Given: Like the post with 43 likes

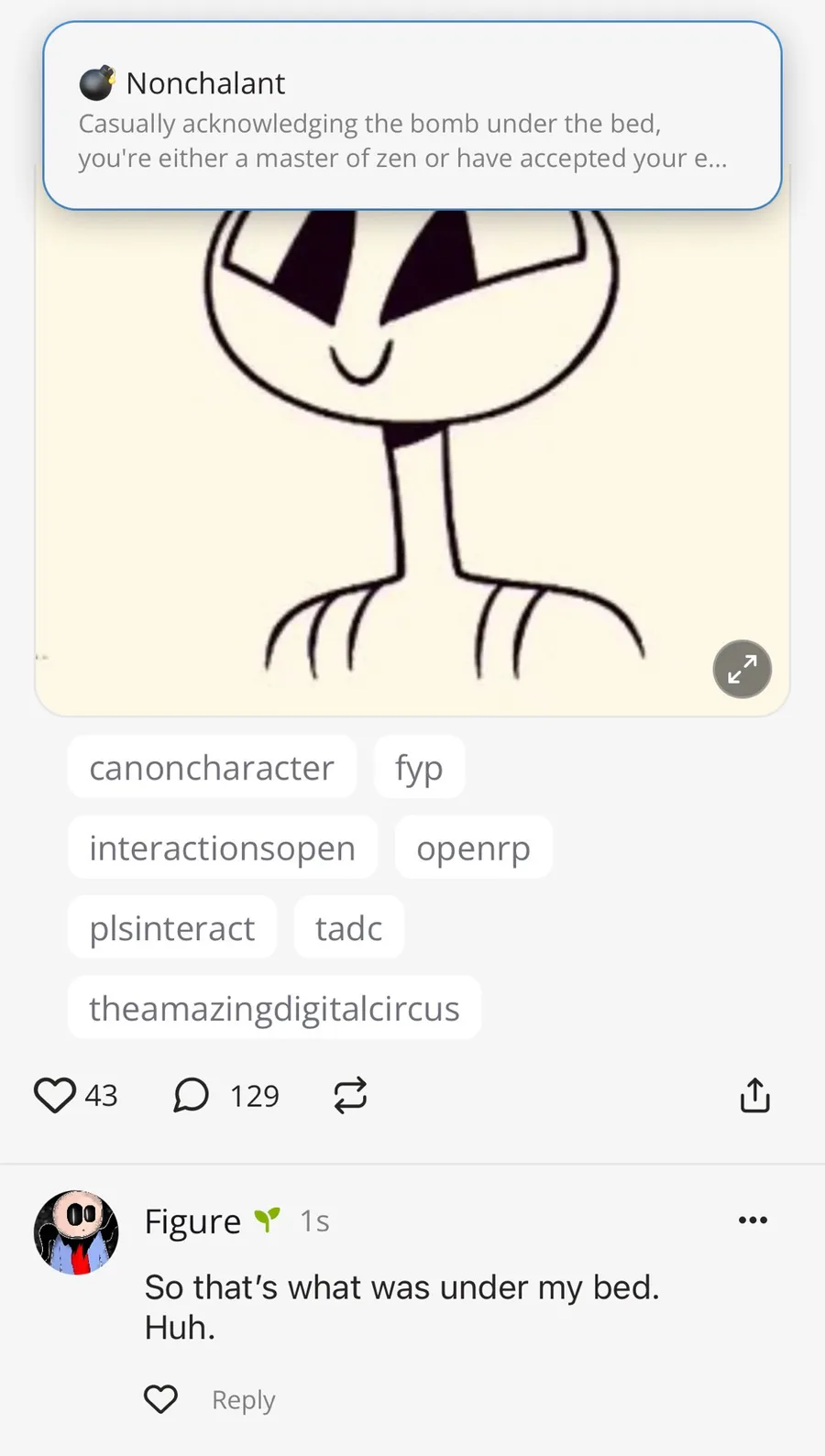Looking at the screenshot, I should [55, 1095].
